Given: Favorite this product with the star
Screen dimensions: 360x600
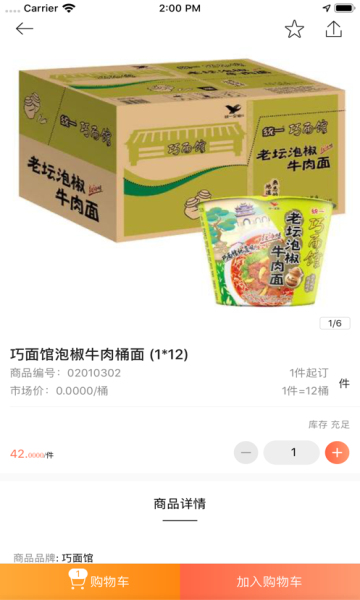Looking at the screenshot, I should [294, 29].
